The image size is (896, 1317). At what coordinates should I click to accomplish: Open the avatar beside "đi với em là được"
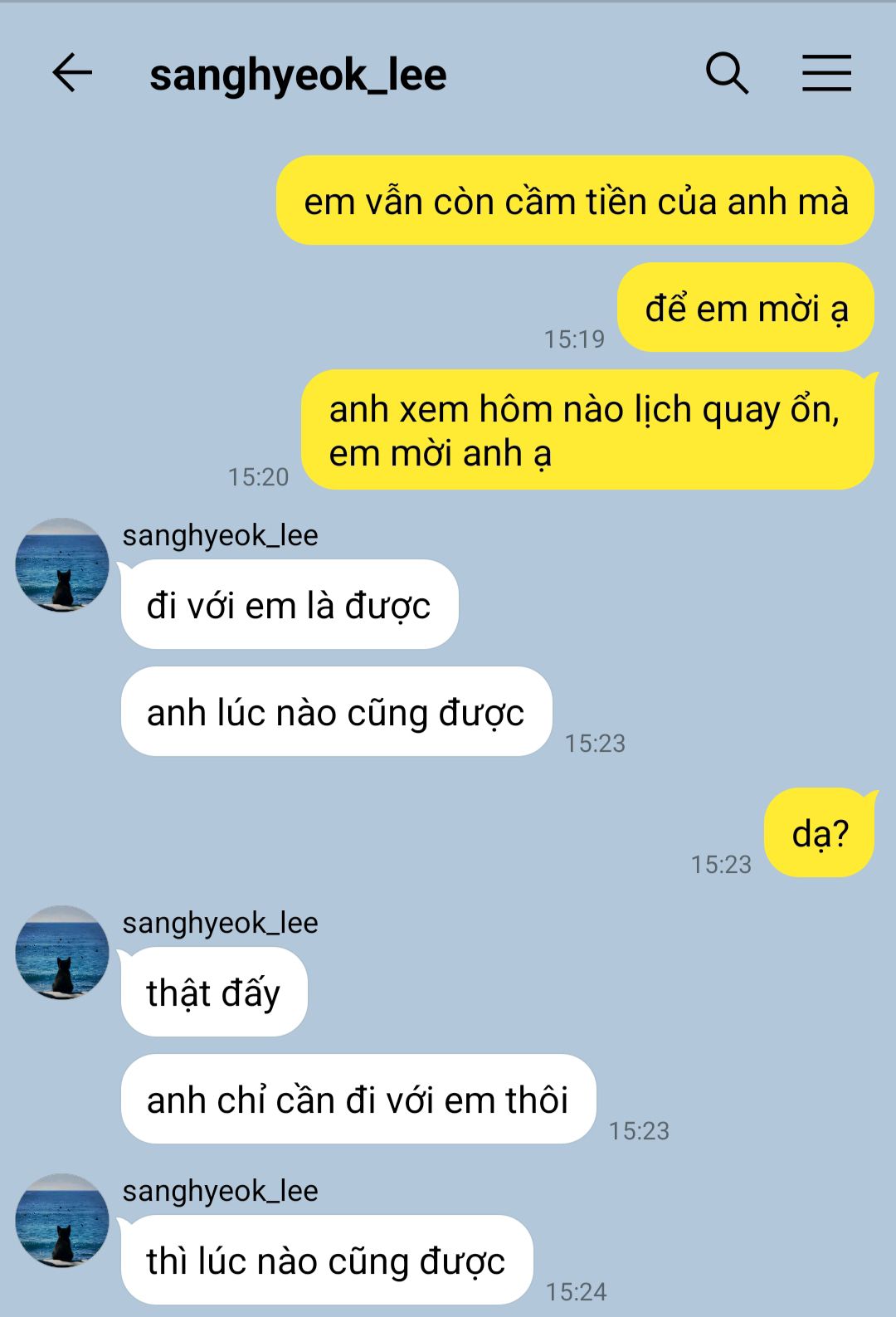(x=62, y=565)
